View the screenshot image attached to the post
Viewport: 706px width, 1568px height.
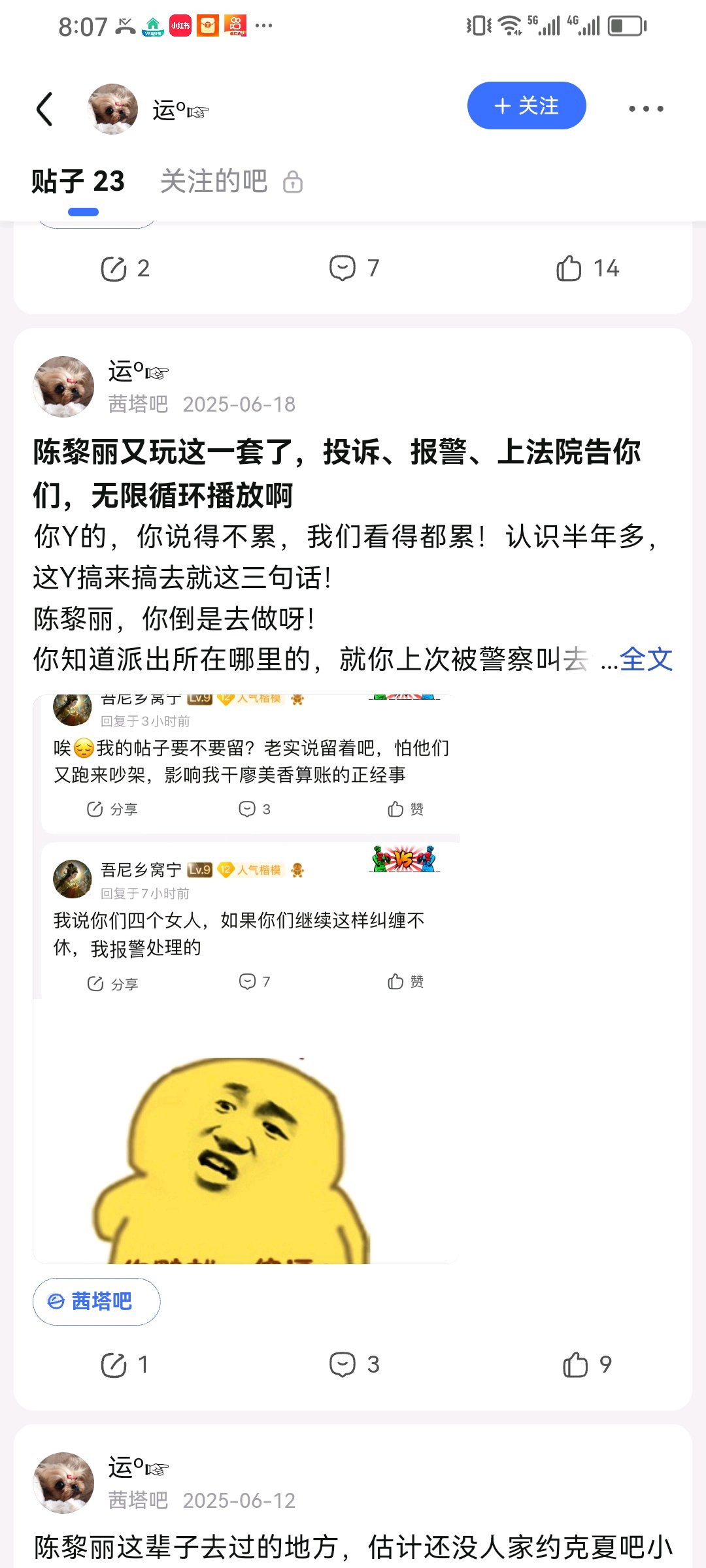tap(246, 979)
